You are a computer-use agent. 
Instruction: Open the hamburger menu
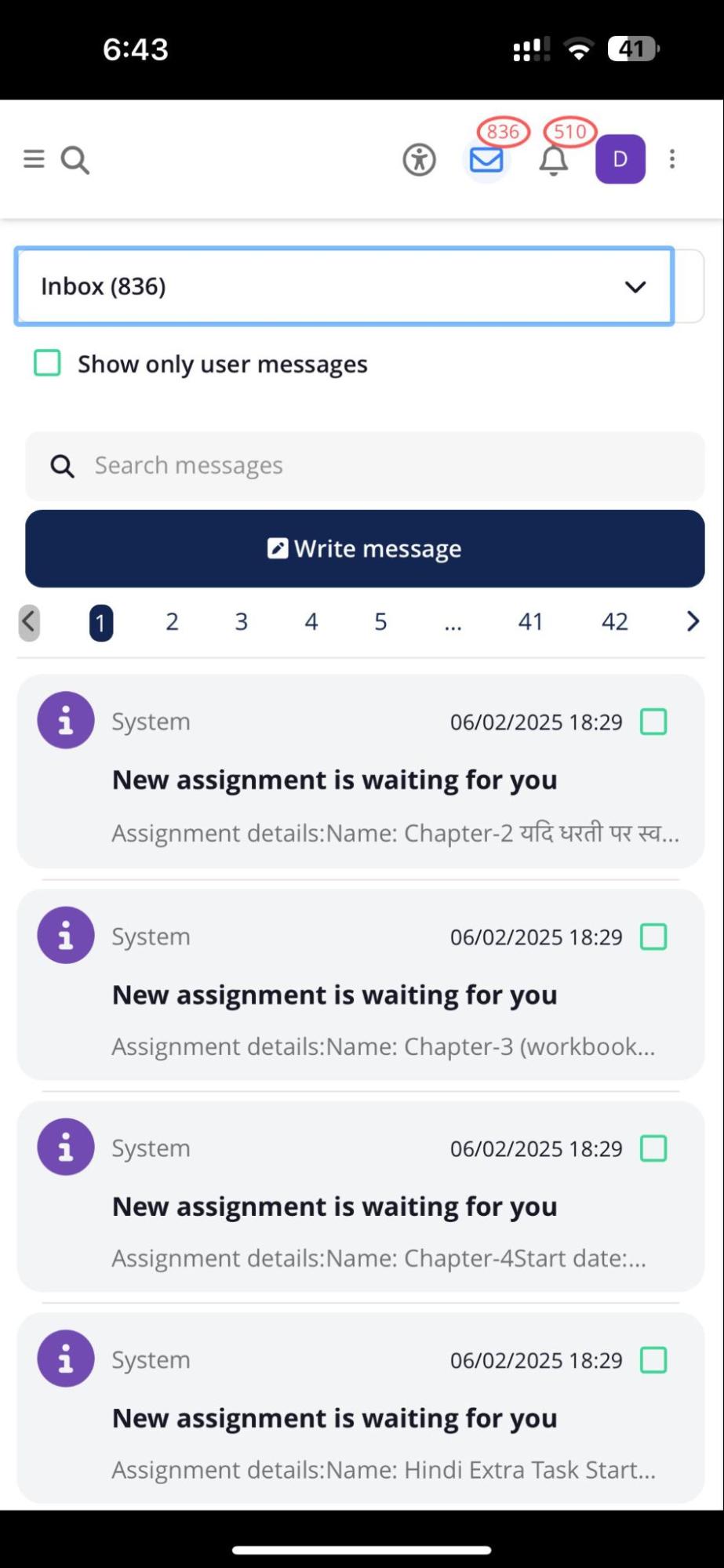pyautogui.click(x=34, y=159)
